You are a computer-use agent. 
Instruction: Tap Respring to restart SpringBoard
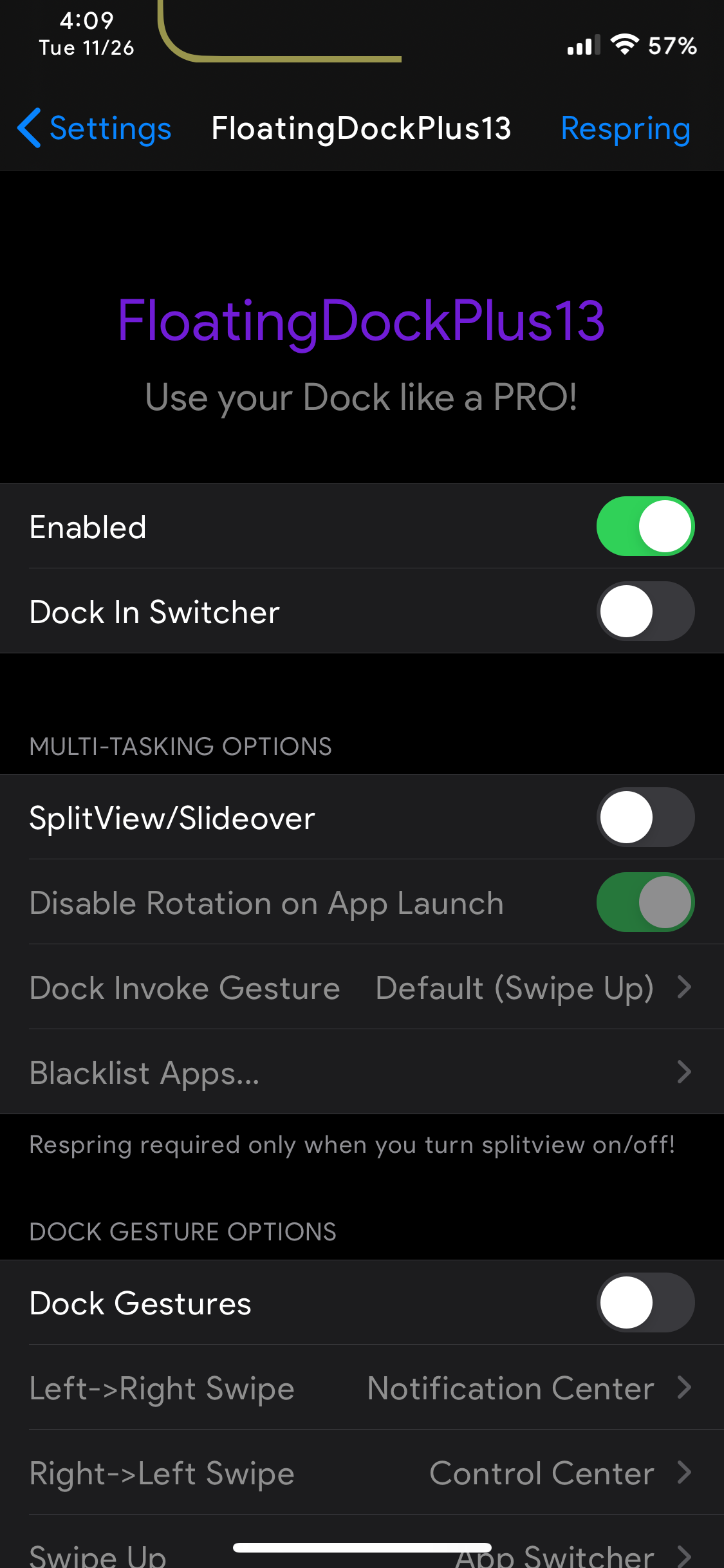625,129
